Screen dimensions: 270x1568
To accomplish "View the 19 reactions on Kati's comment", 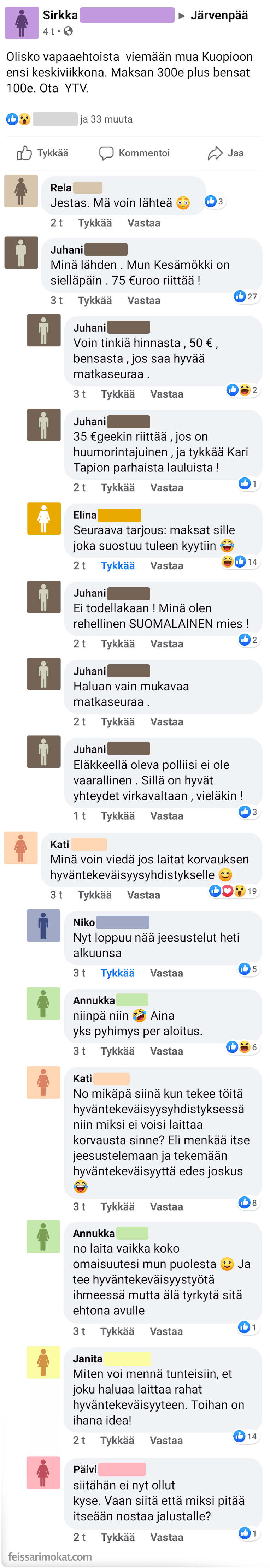I will click(234, 891).
